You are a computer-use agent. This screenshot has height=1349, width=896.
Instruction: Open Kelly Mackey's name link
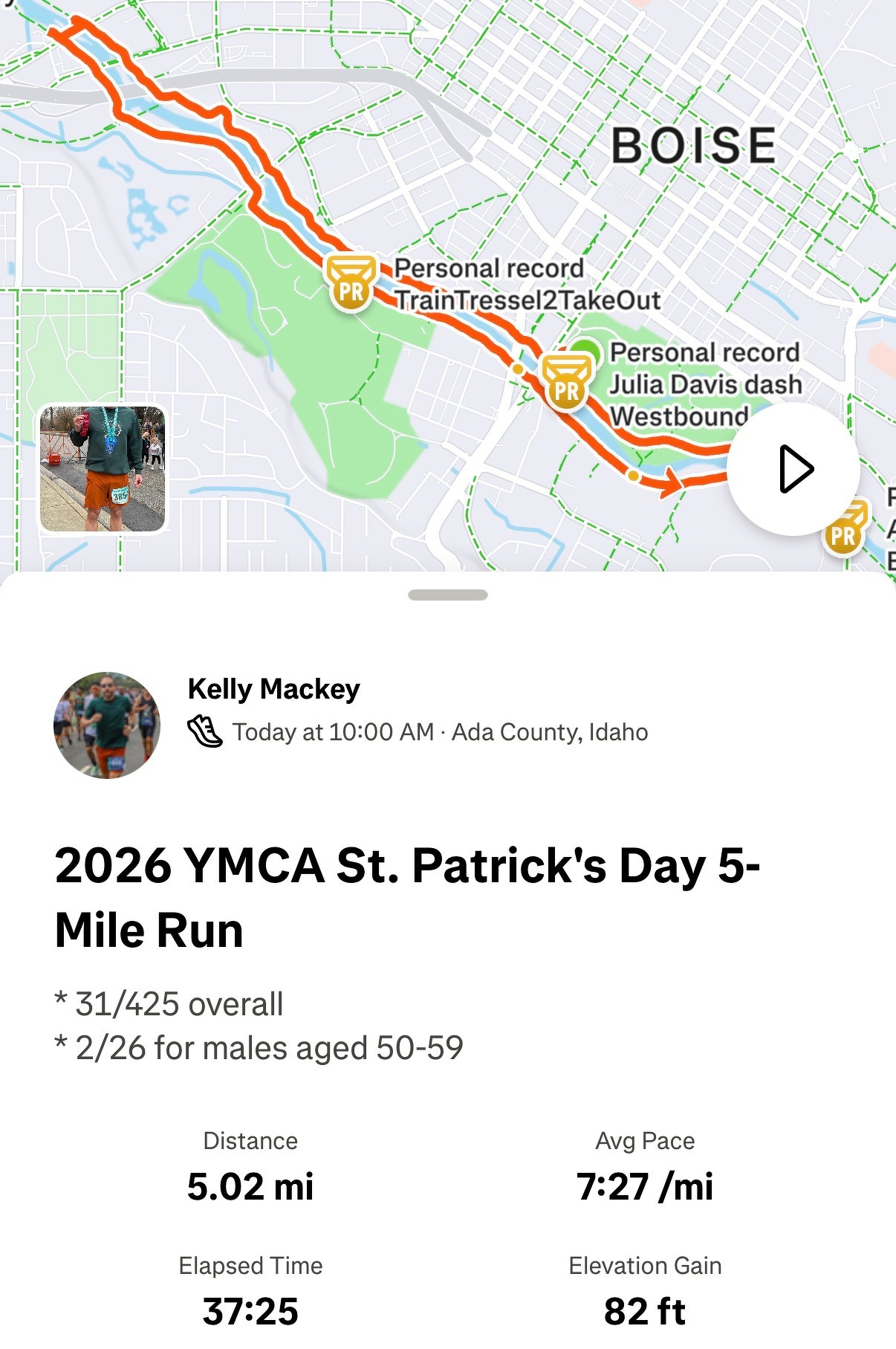(x=273, y=689)
